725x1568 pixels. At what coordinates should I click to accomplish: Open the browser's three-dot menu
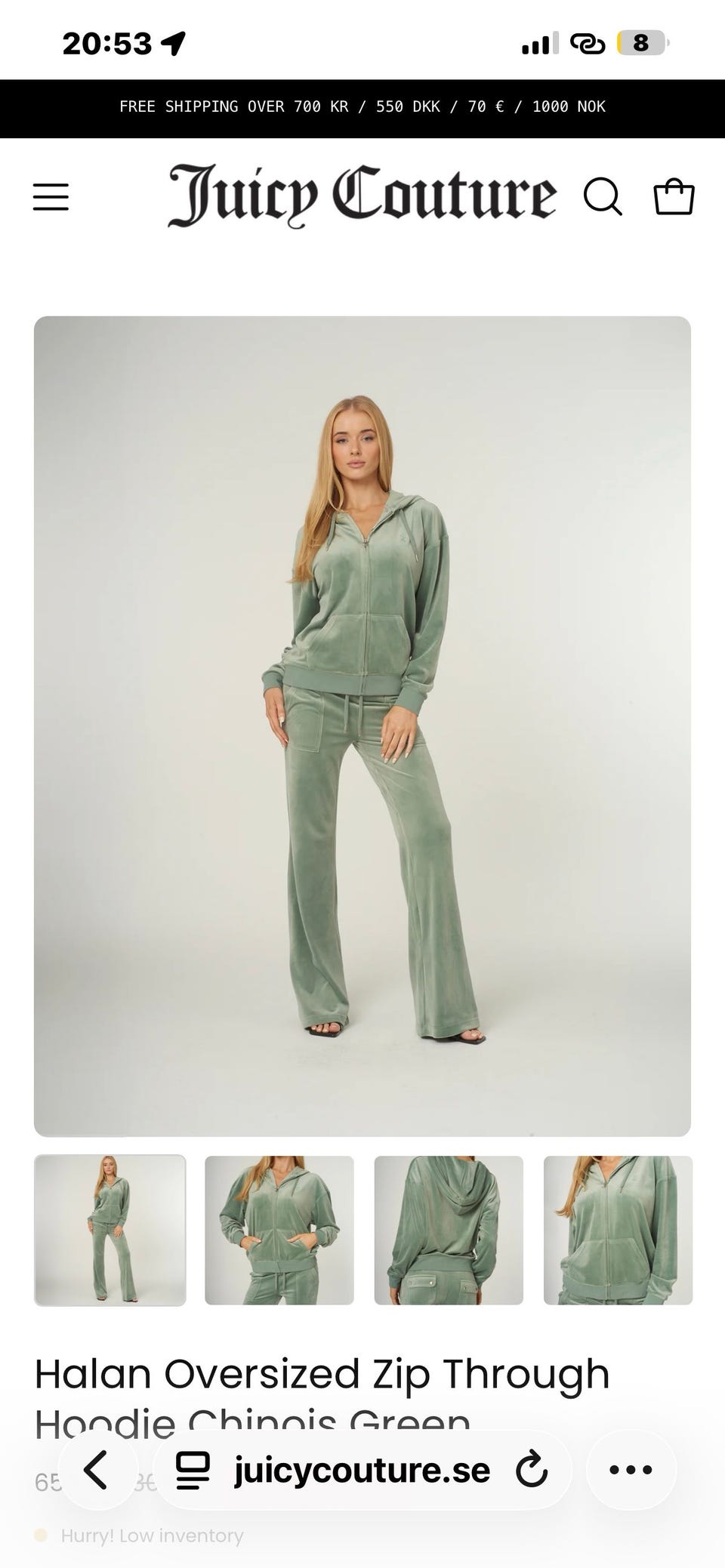[x=631, y=1470]
